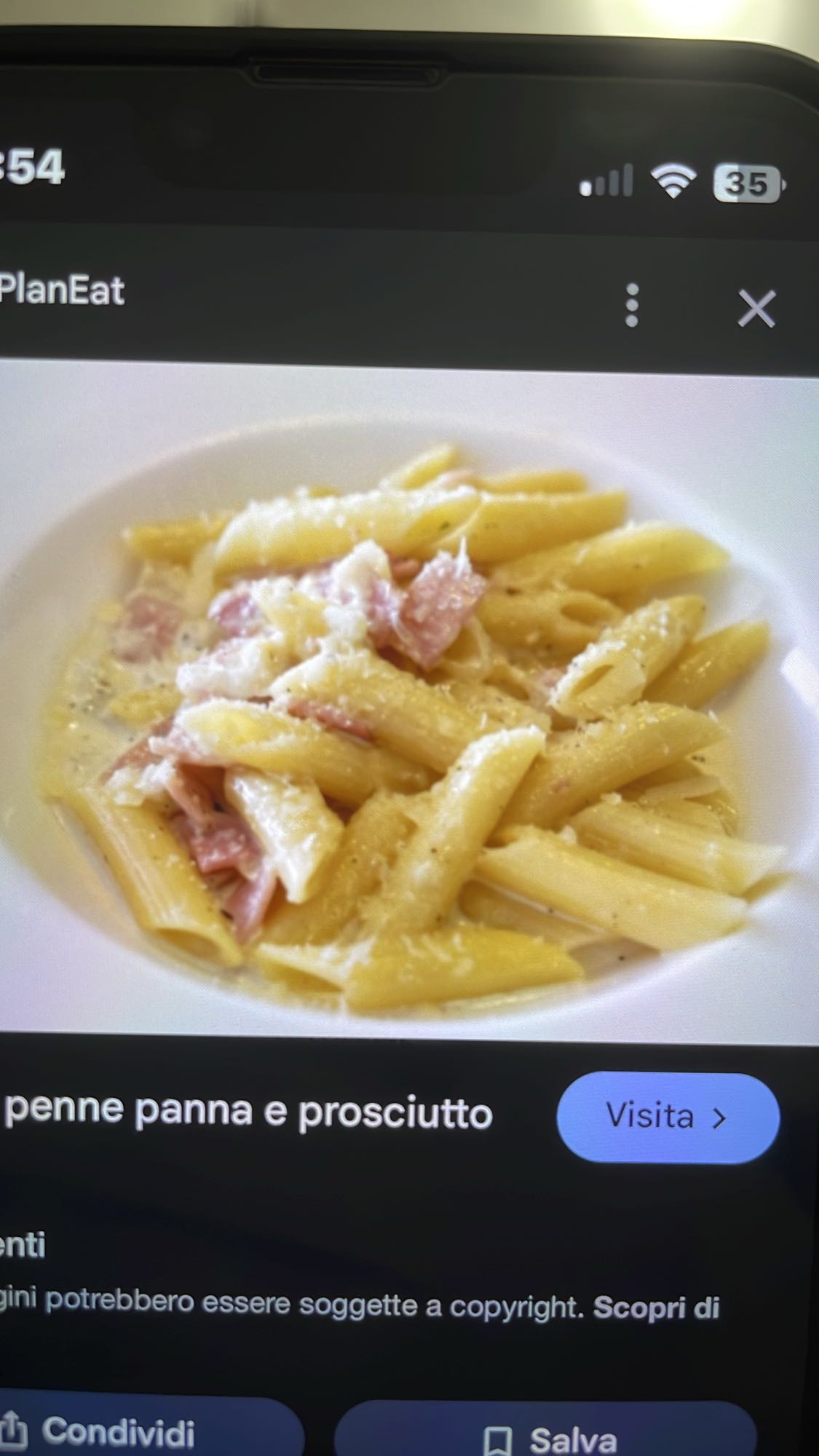Tap the X to close the image viewer
Screen dimensions: 819x1456
pyautogui.click(x=757, y=308)
